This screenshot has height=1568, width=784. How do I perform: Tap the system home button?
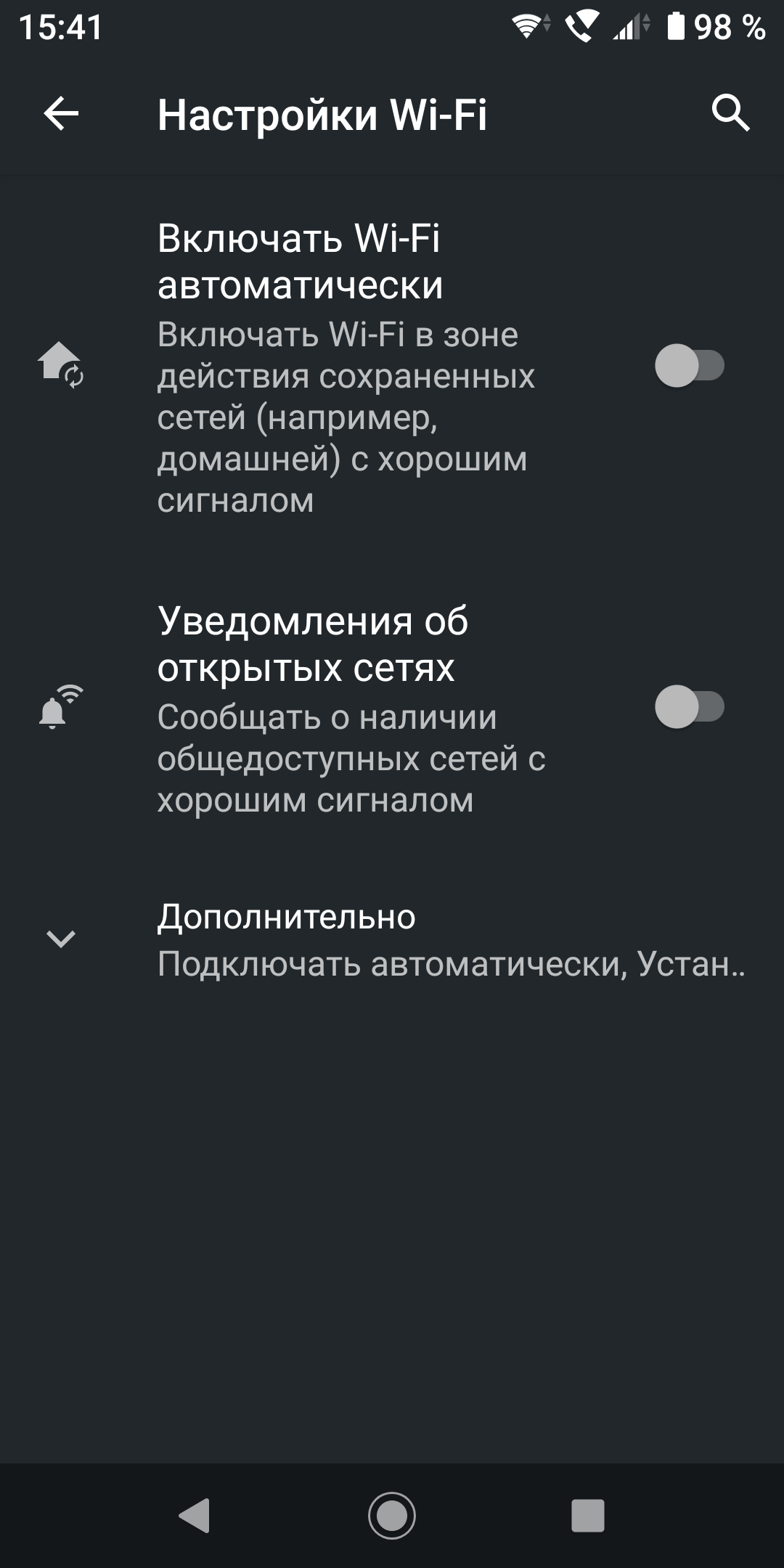click(392, 1516)
